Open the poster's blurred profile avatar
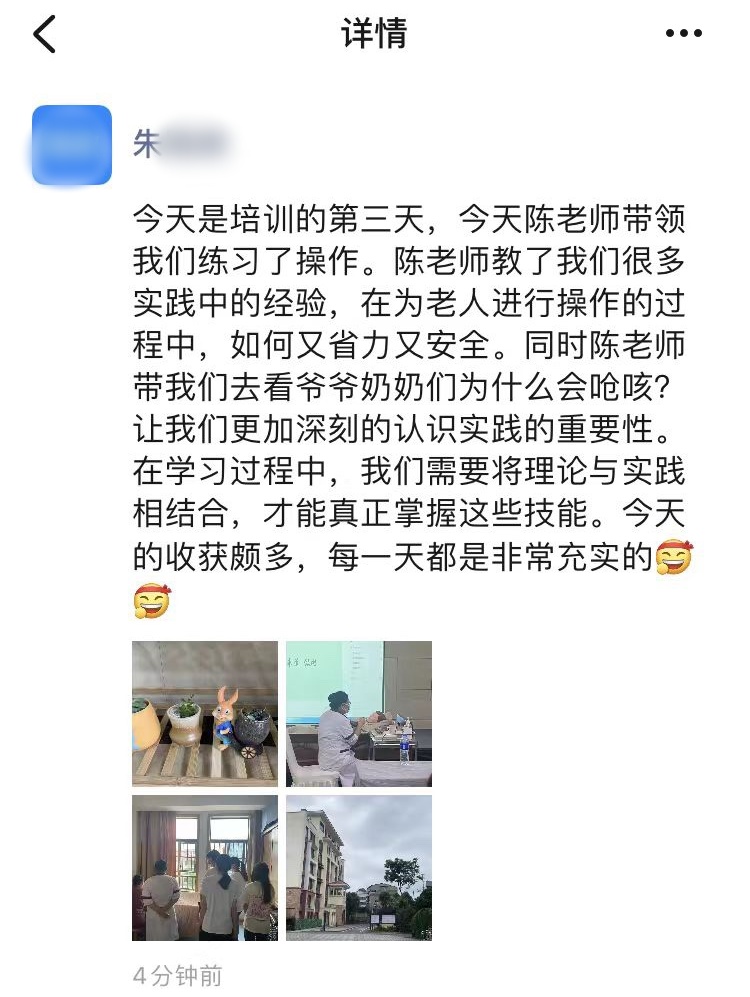 [71, 145]
